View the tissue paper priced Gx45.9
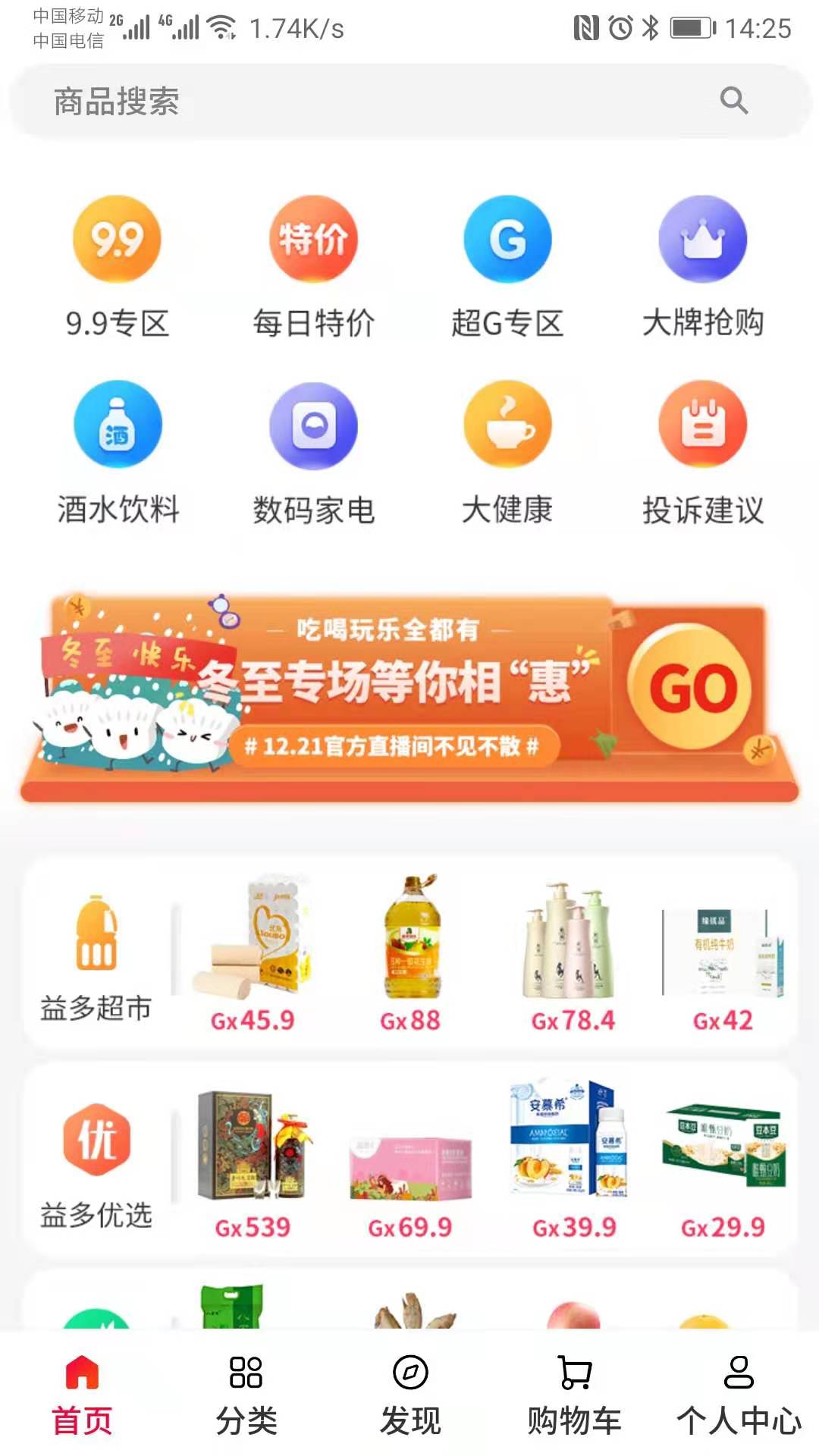Viewport: 819px width, 1456px height. pos(253,955)
